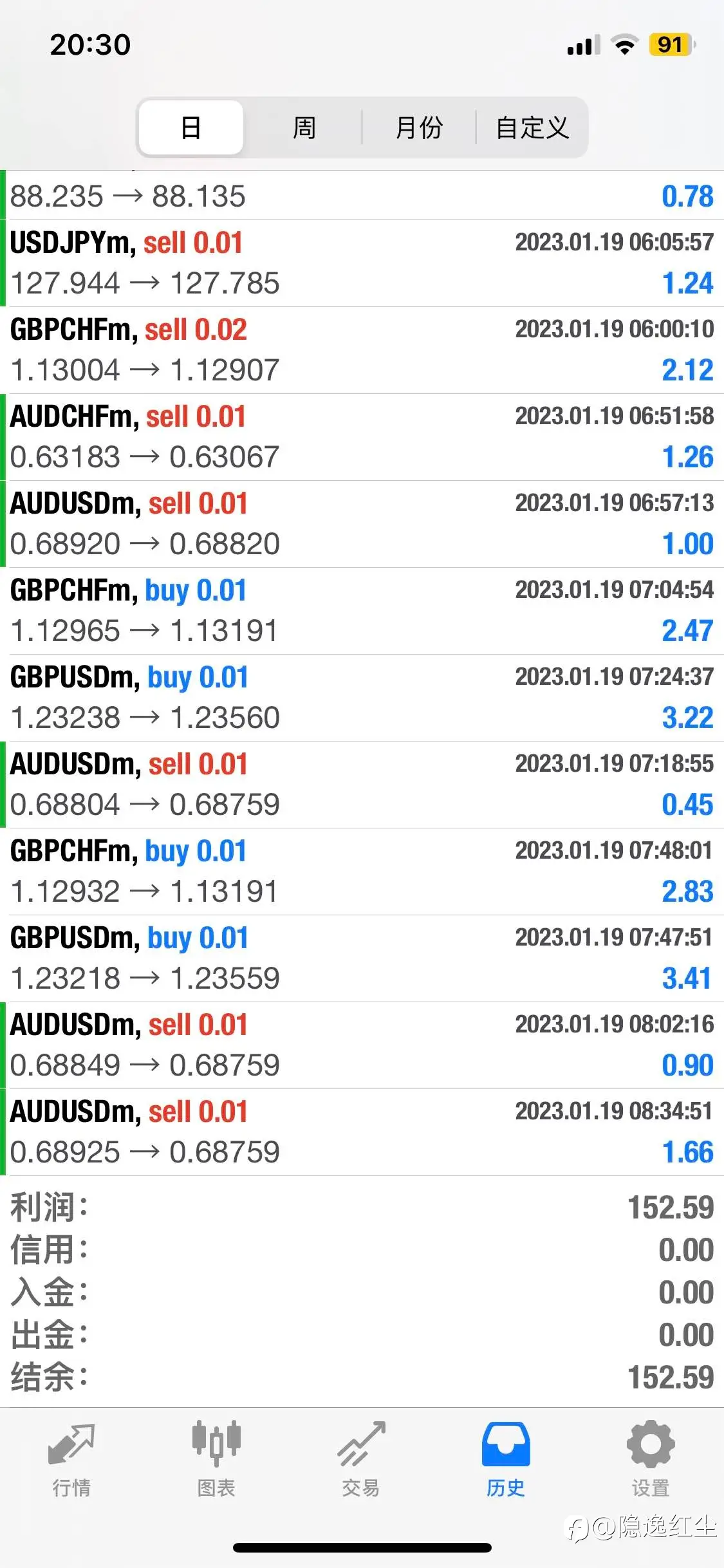Expand the GBPCHFm sell 0.02 trade
Viewport: 724px width, 1568px height.
362,350
